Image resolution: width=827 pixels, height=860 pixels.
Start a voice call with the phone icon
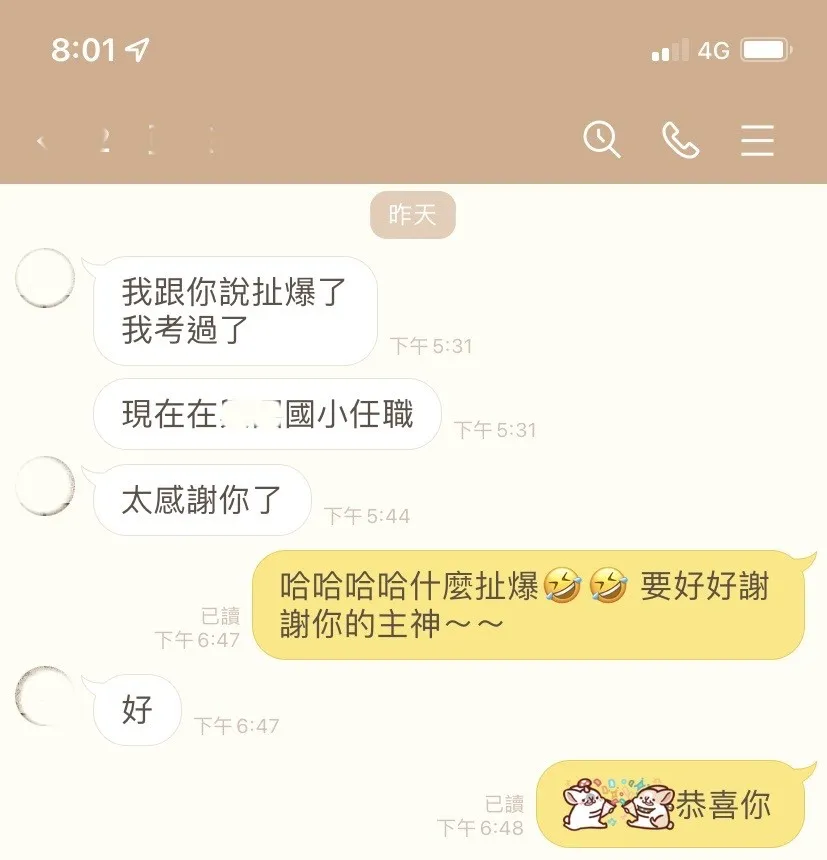[681, 141]
